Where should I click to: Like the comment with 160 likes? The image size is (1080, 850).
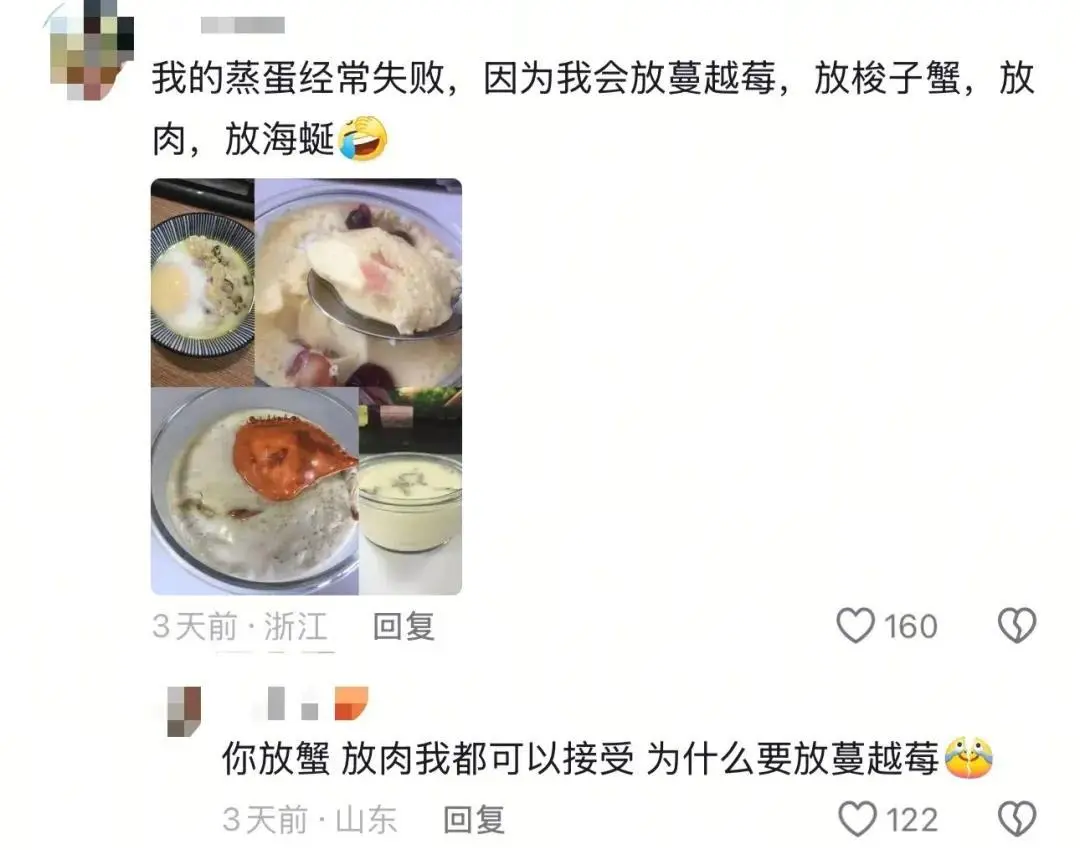(856, 627)
